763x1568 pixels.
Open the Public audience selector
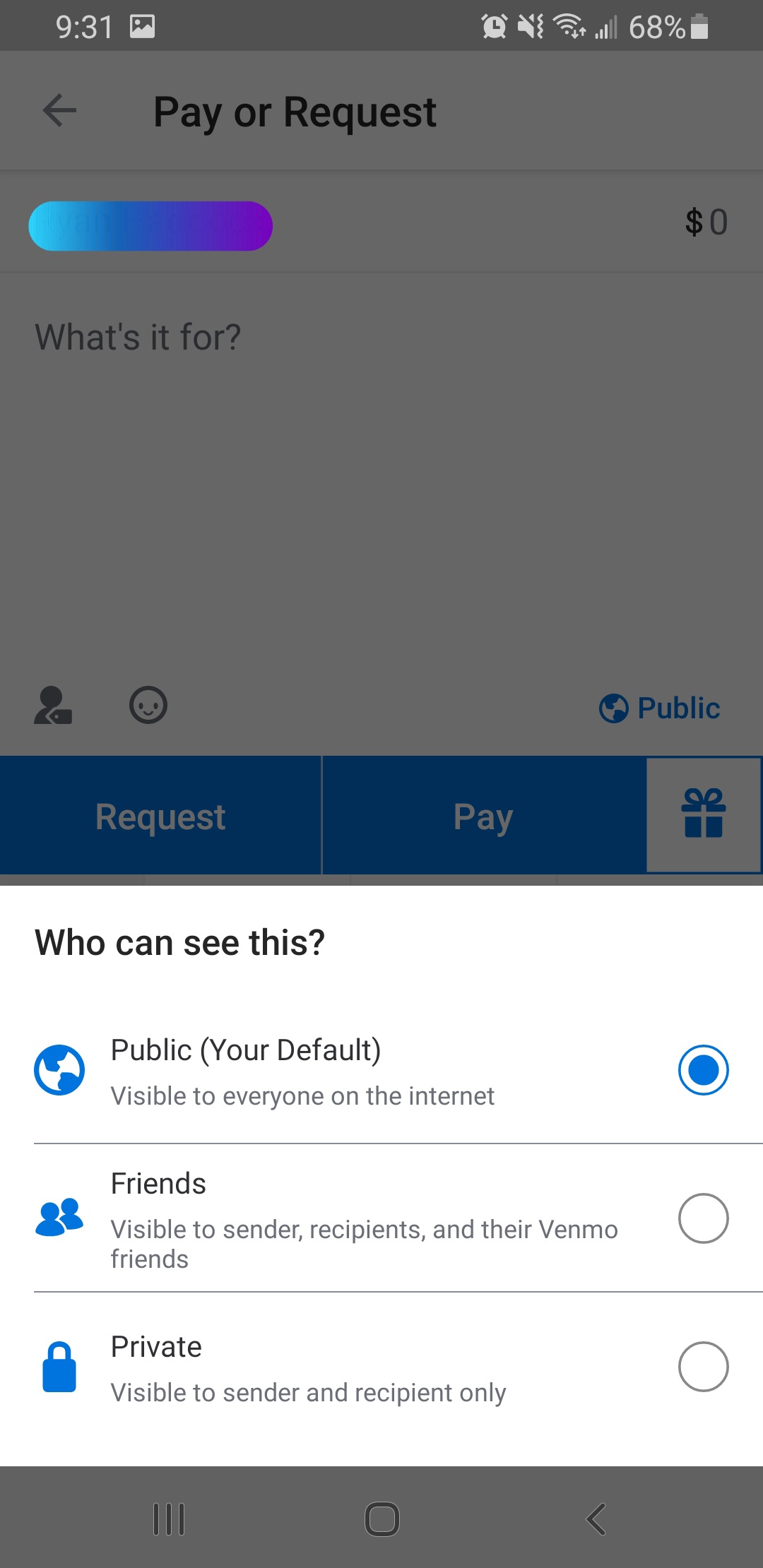tap(660, 708)
